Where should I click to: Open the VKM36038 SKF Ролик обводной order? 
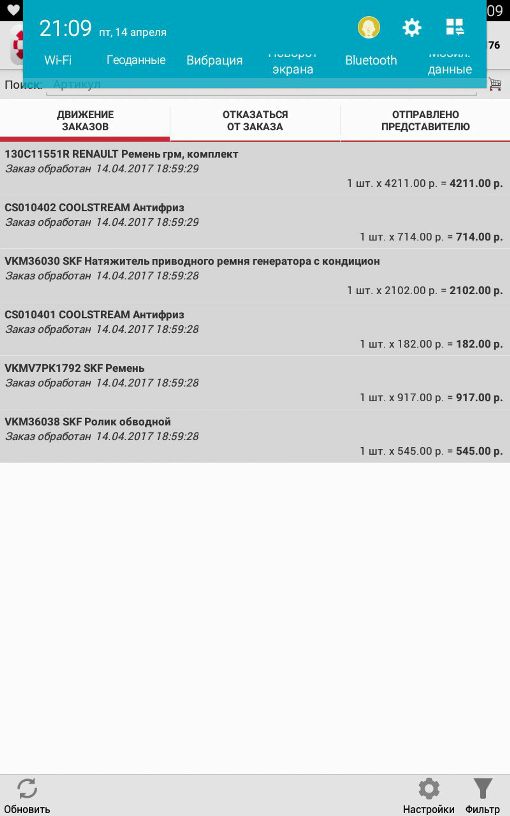pyautogui.click(x=255, y=436)
